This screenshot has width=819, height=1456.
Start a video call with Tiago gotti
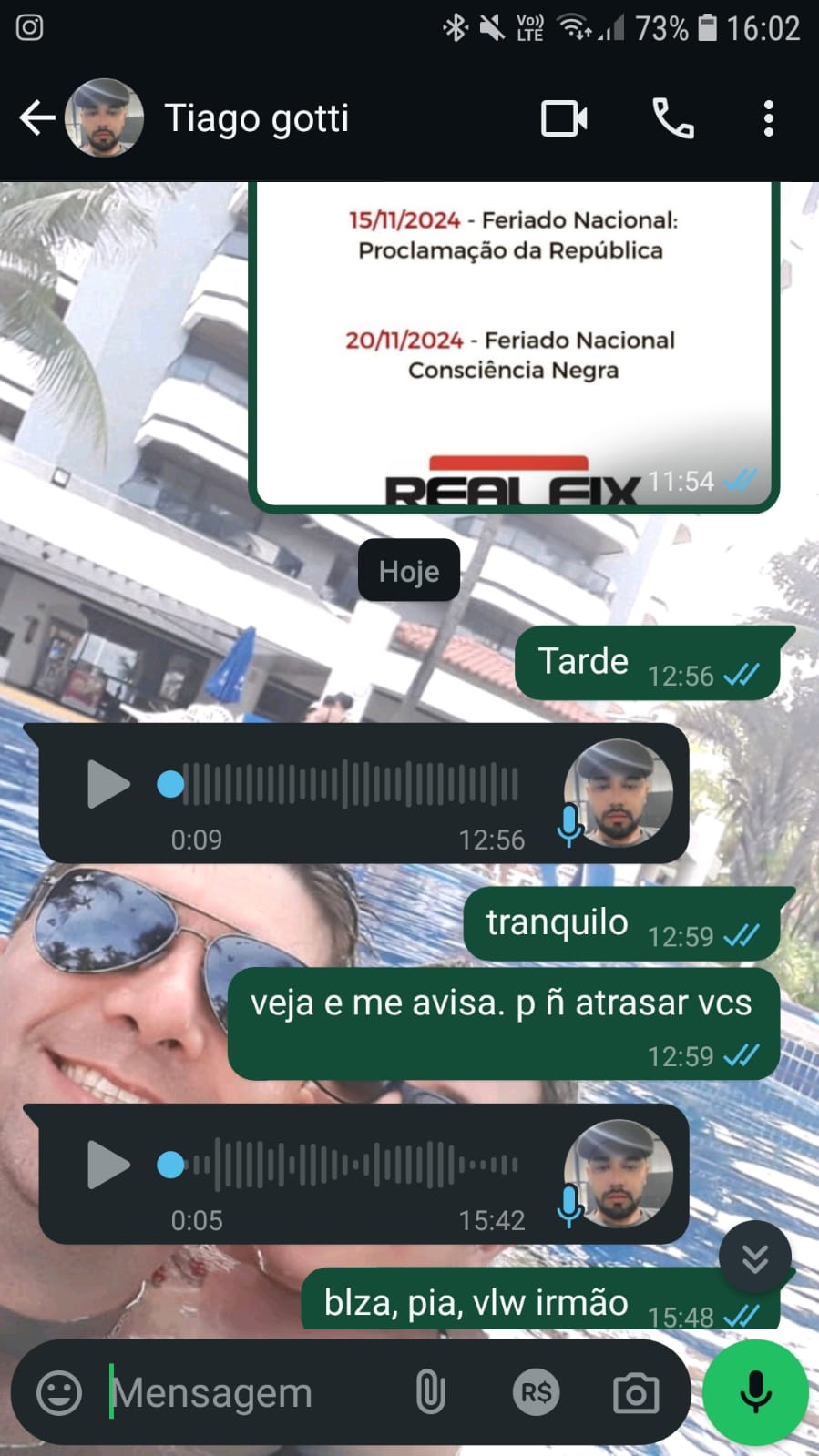click(x=564, y=118)
